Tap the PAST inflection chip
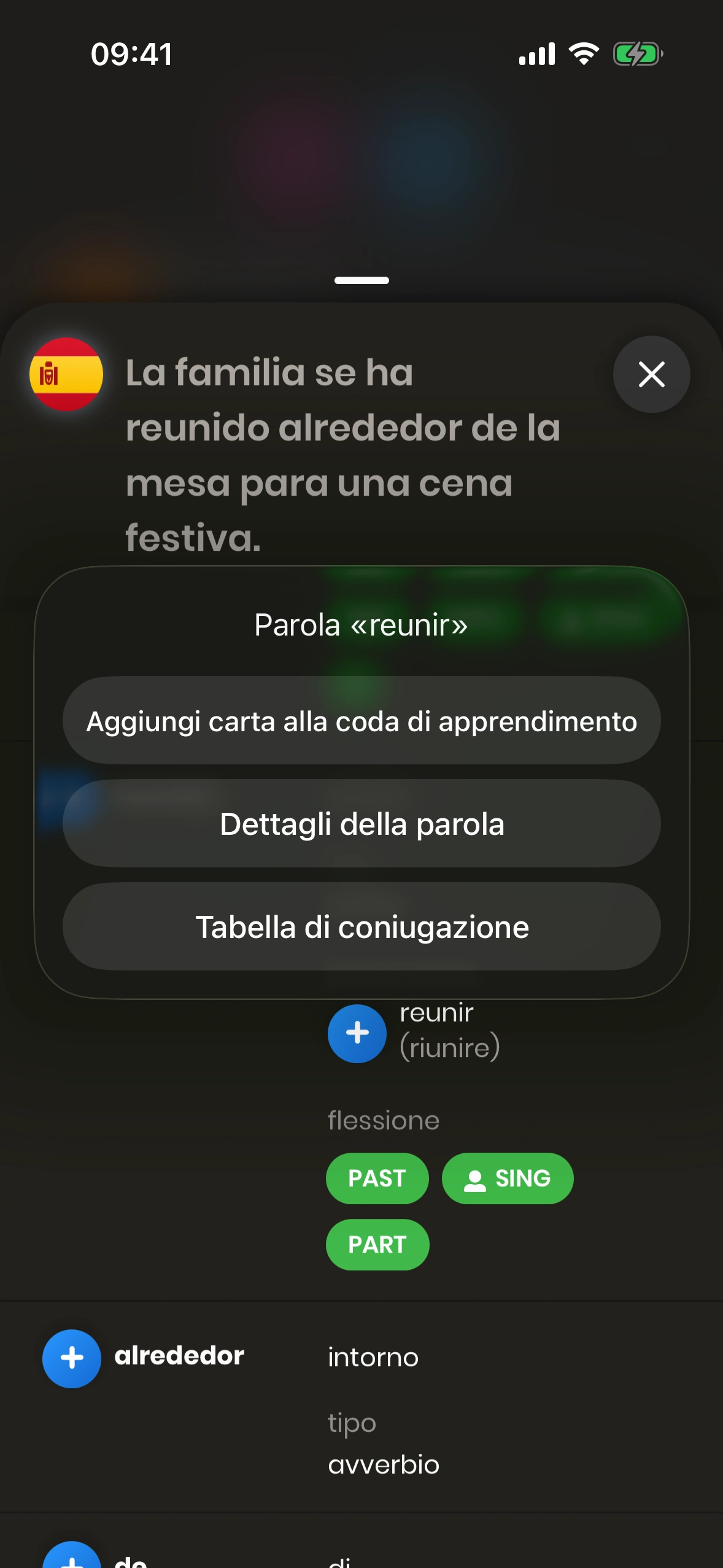The height and width of the screenshot is (1568, 723). [x=377, y=1178]
